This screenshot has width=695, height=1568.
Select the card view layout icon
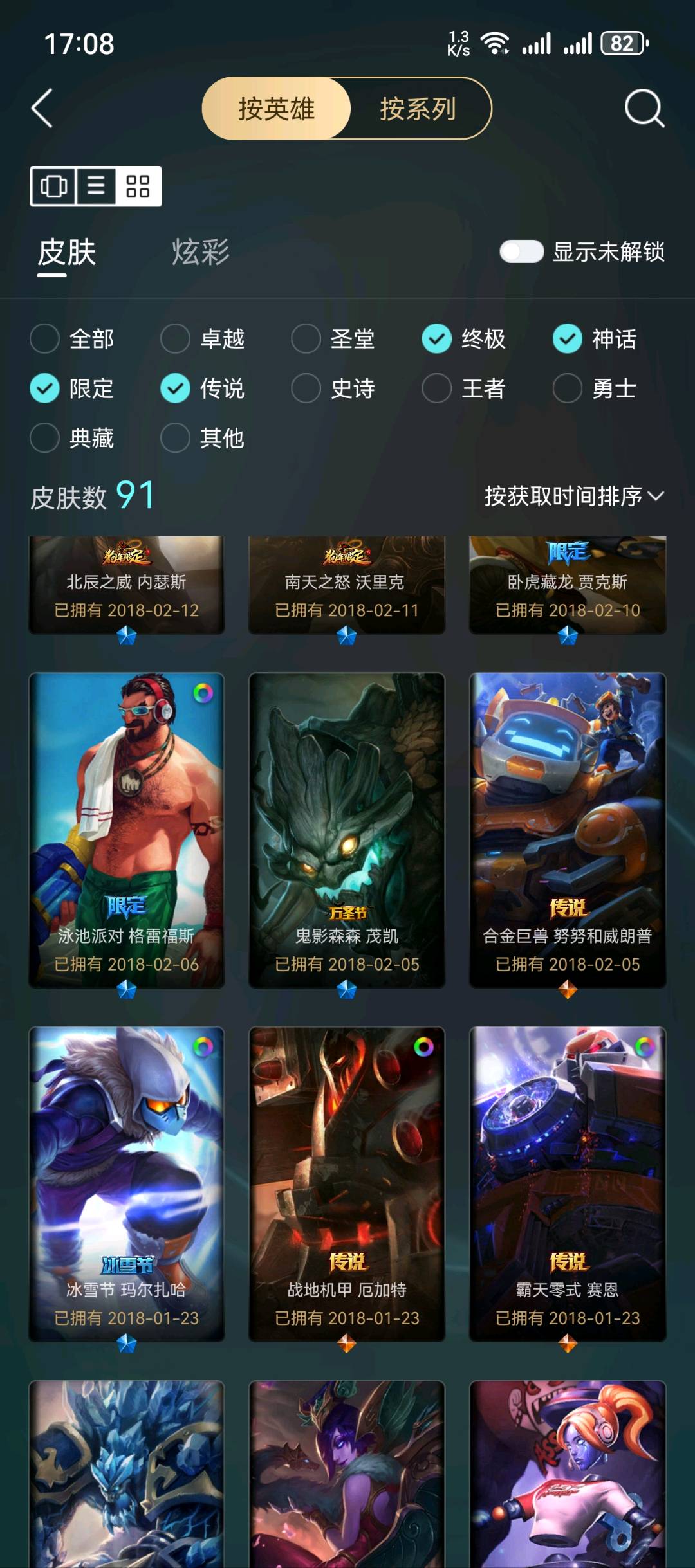(54, 187)
